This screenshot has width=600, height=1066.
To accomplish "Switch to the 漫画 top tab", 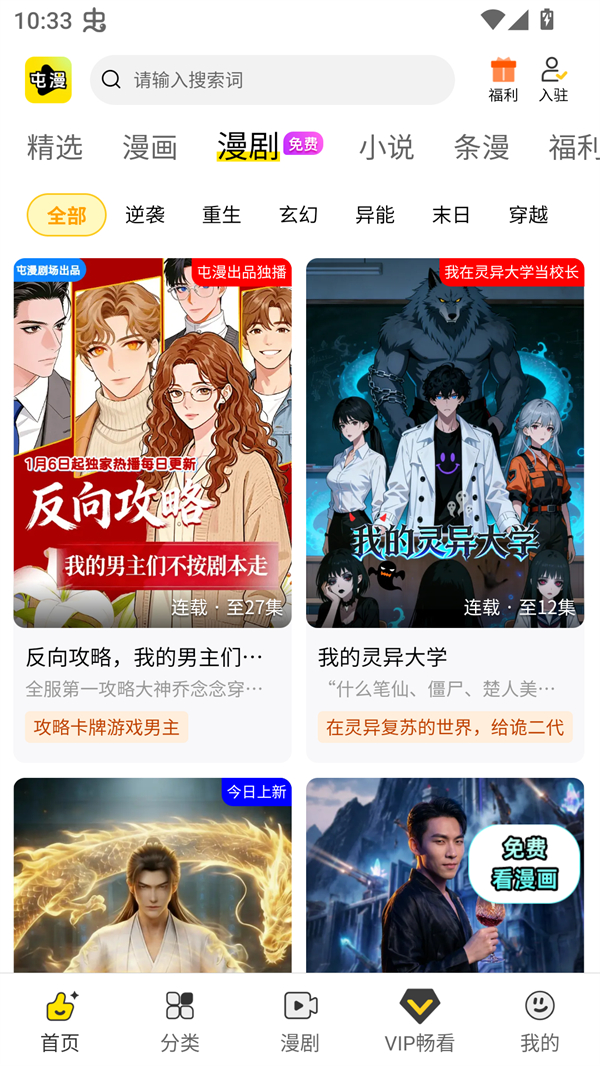I will pyautogui.click(x=150, y=147).
